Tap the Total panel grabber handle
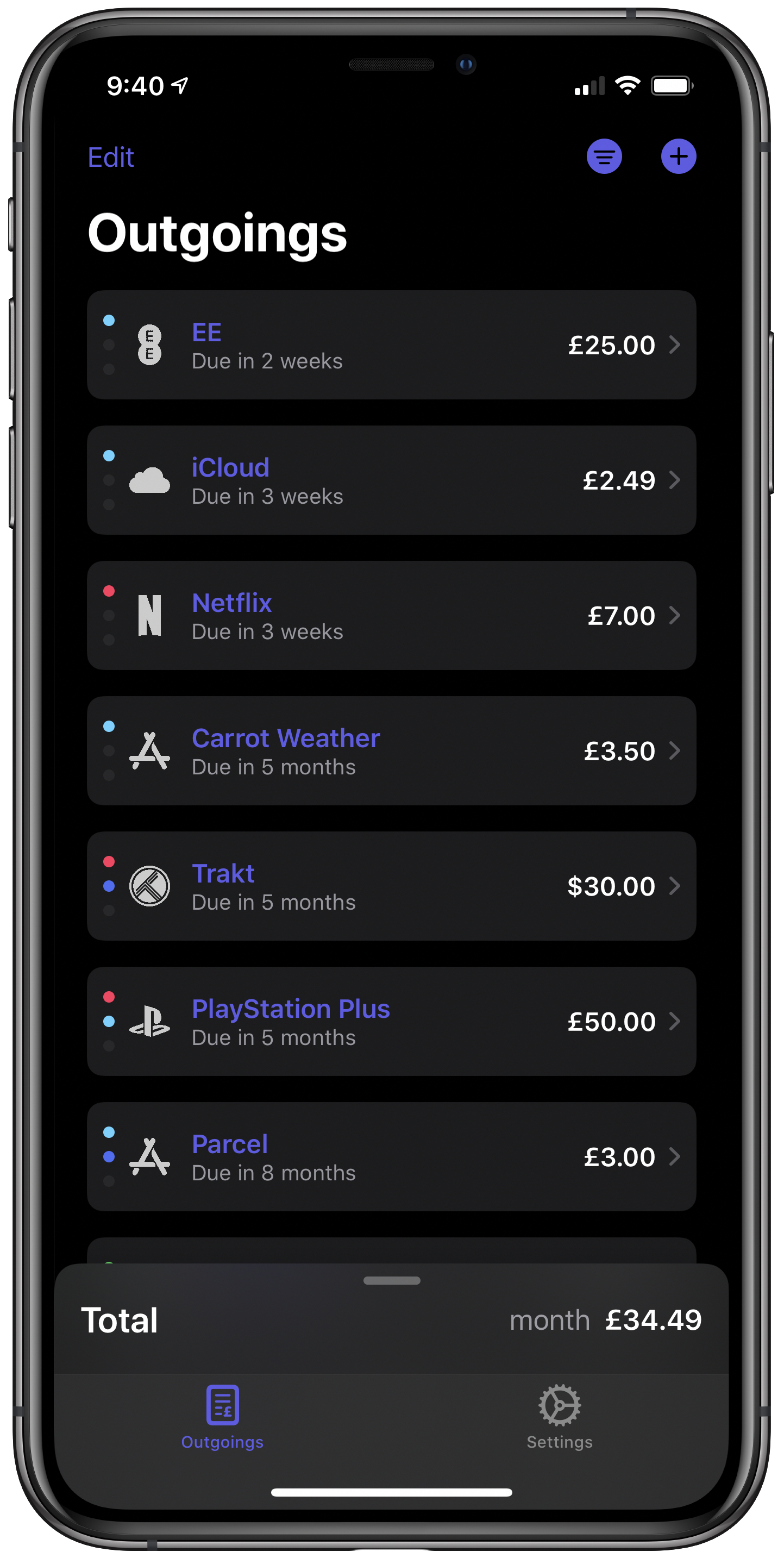This screenshot has height=1558, width=784. pos(392,1280)
